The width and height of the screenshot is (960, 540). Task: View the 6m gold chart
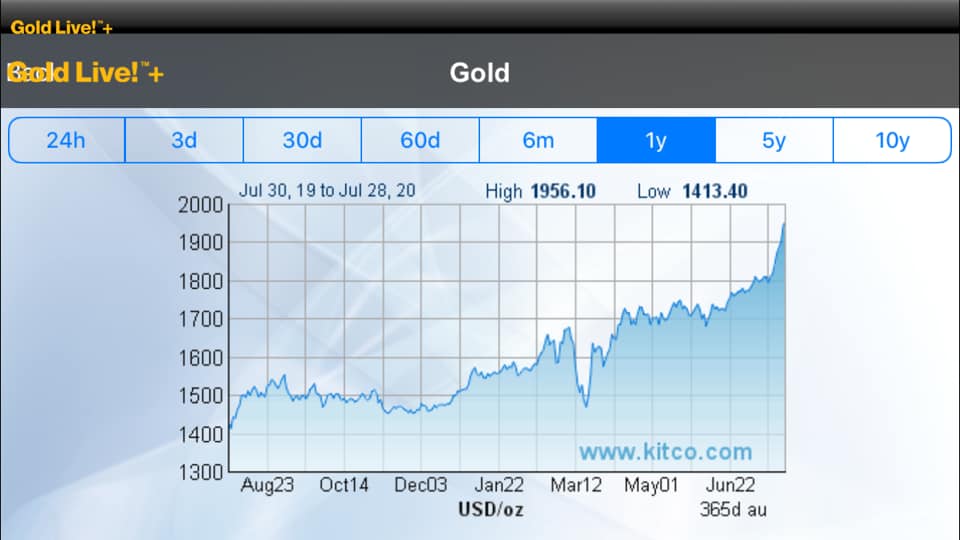click(x=538, y=140)
